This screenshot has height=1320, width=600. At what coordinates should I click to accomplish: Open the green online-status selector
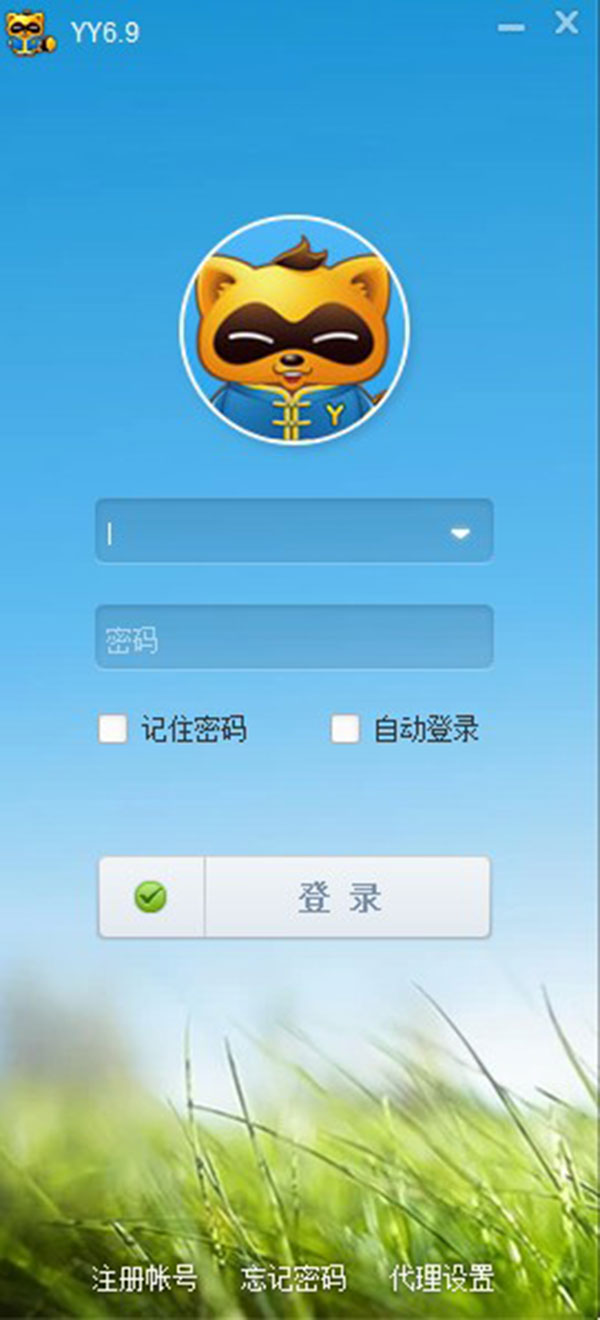[x=151, y=897]
